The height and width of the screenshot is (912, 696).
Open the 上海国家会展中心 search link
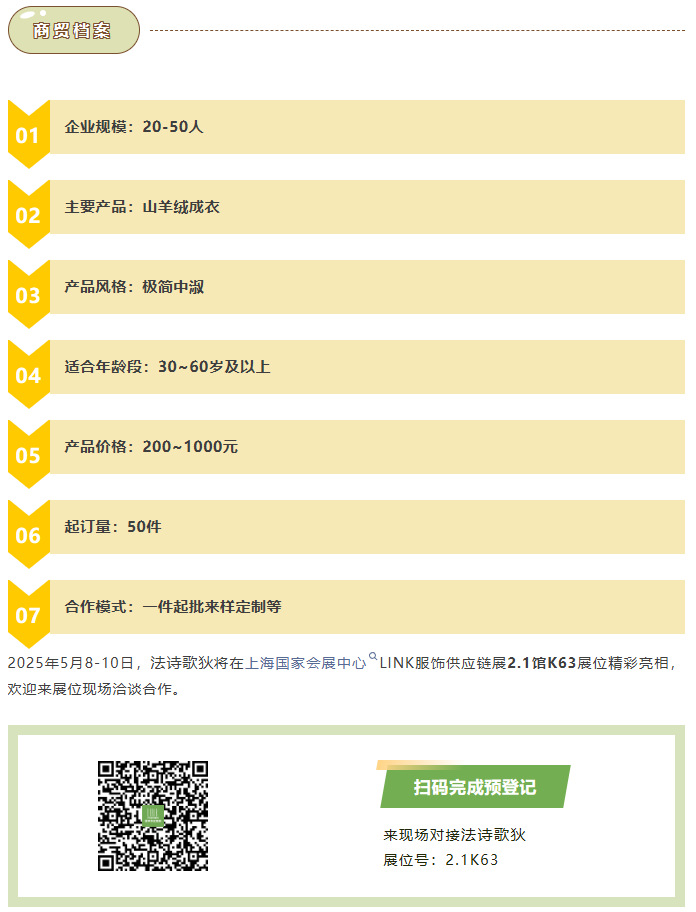(306, 663)
